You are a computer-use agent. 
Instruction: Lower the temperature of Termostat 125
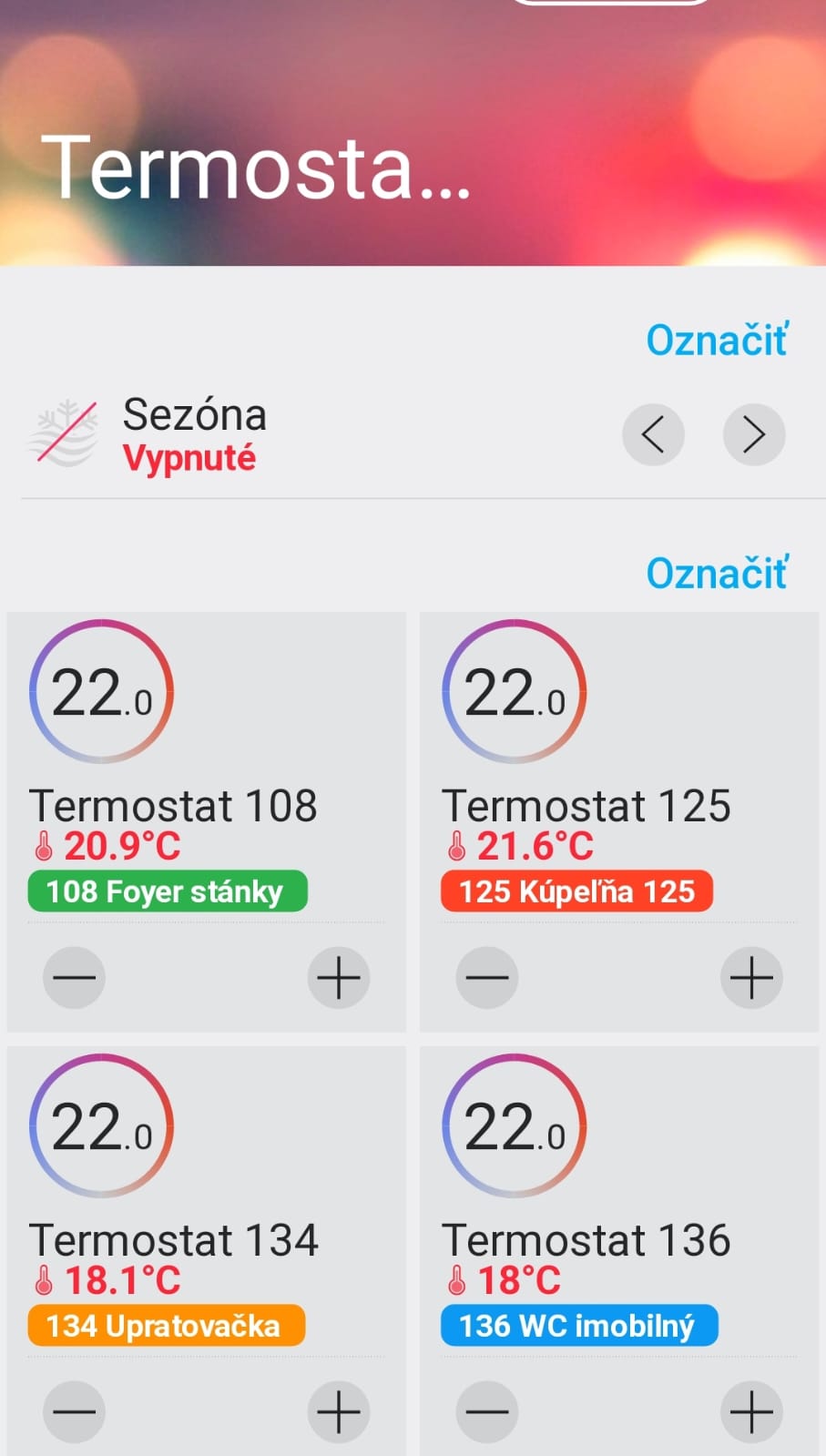pos(487,978)
